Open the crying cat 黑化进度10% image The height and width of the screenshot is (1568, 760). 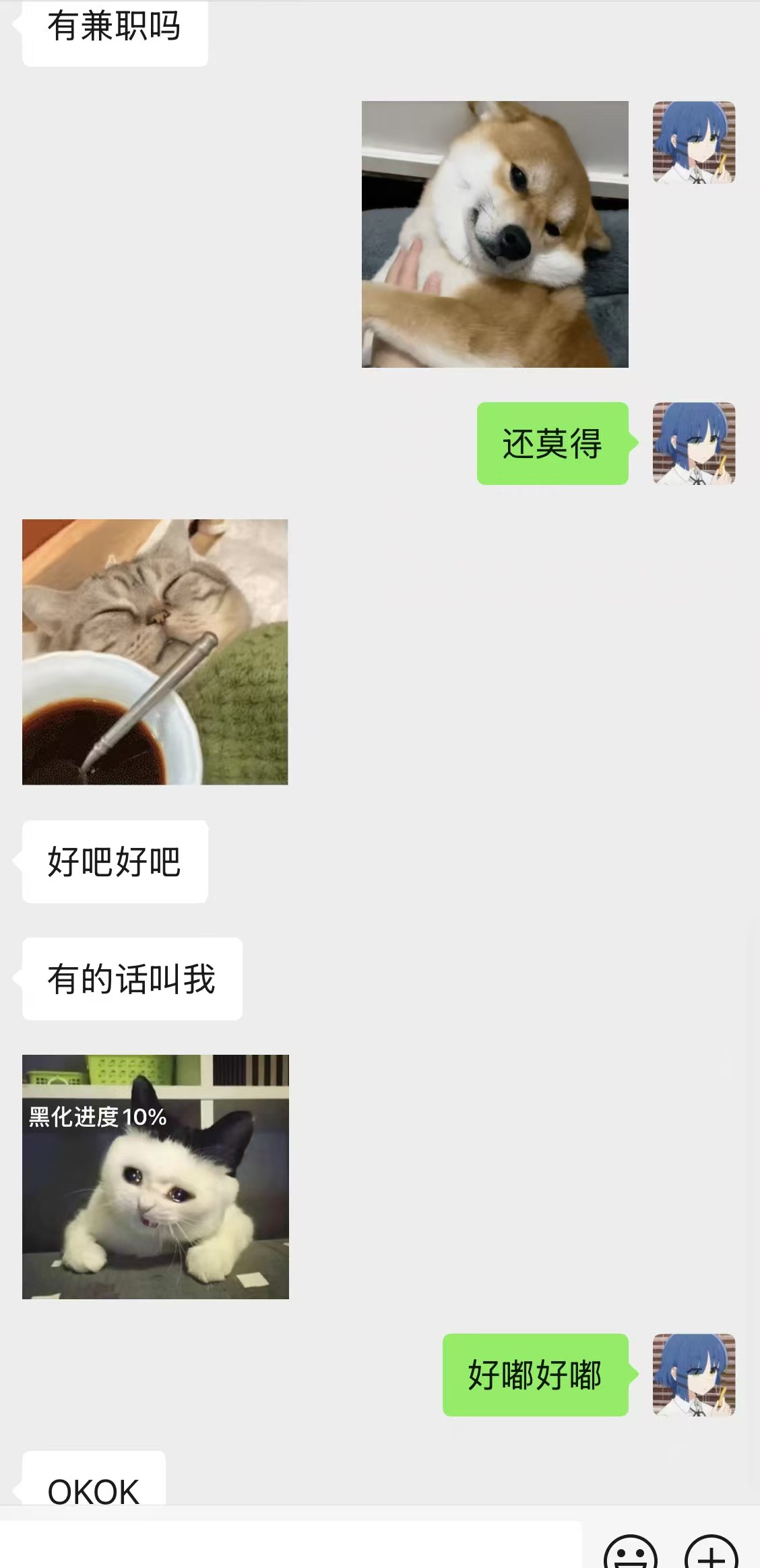[155, 1176]
